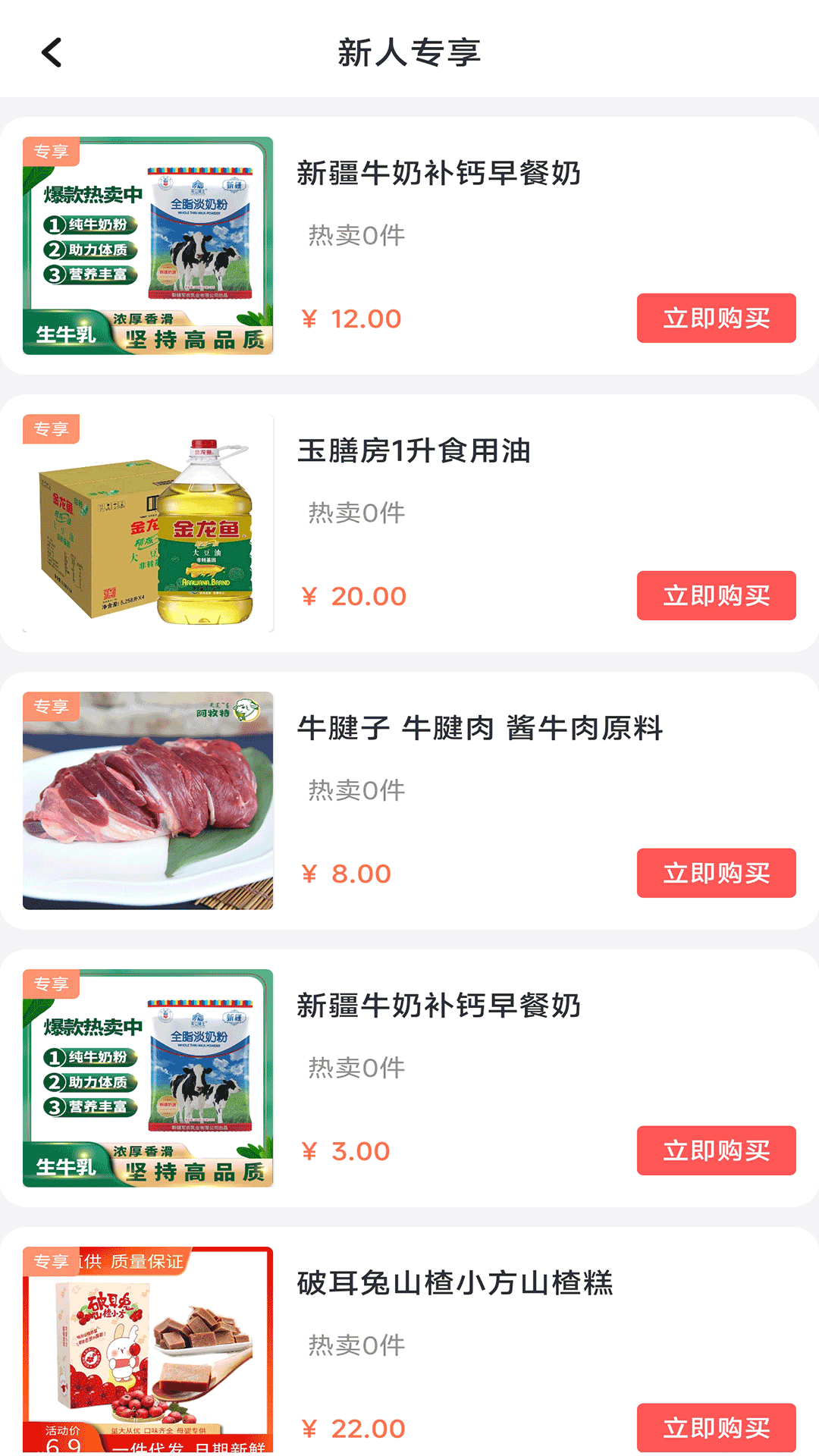
Task: Tap 立即购买 for 新疆牛奶补钙早餐奶 priced ¥12.00
Action: [716, 318]
